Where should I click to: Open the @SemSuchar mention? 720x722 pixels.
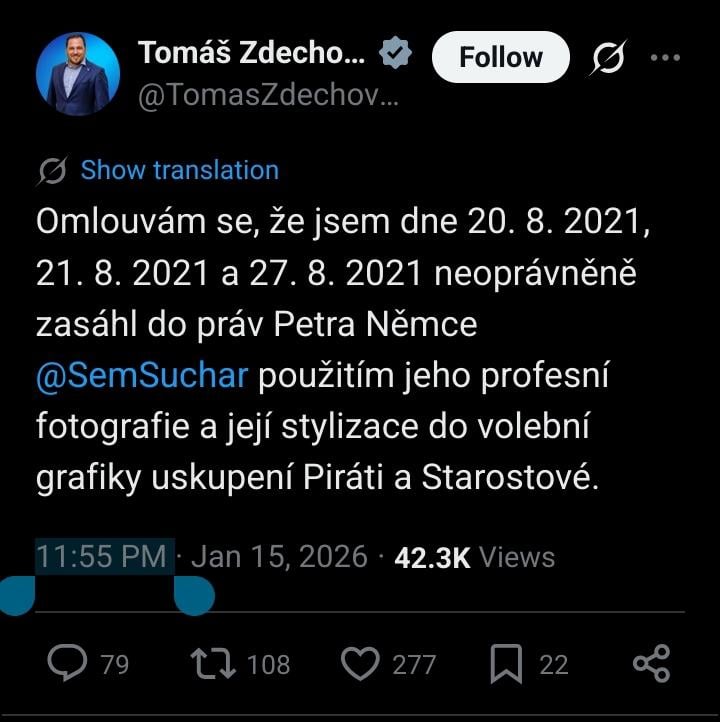click(141, 376)
